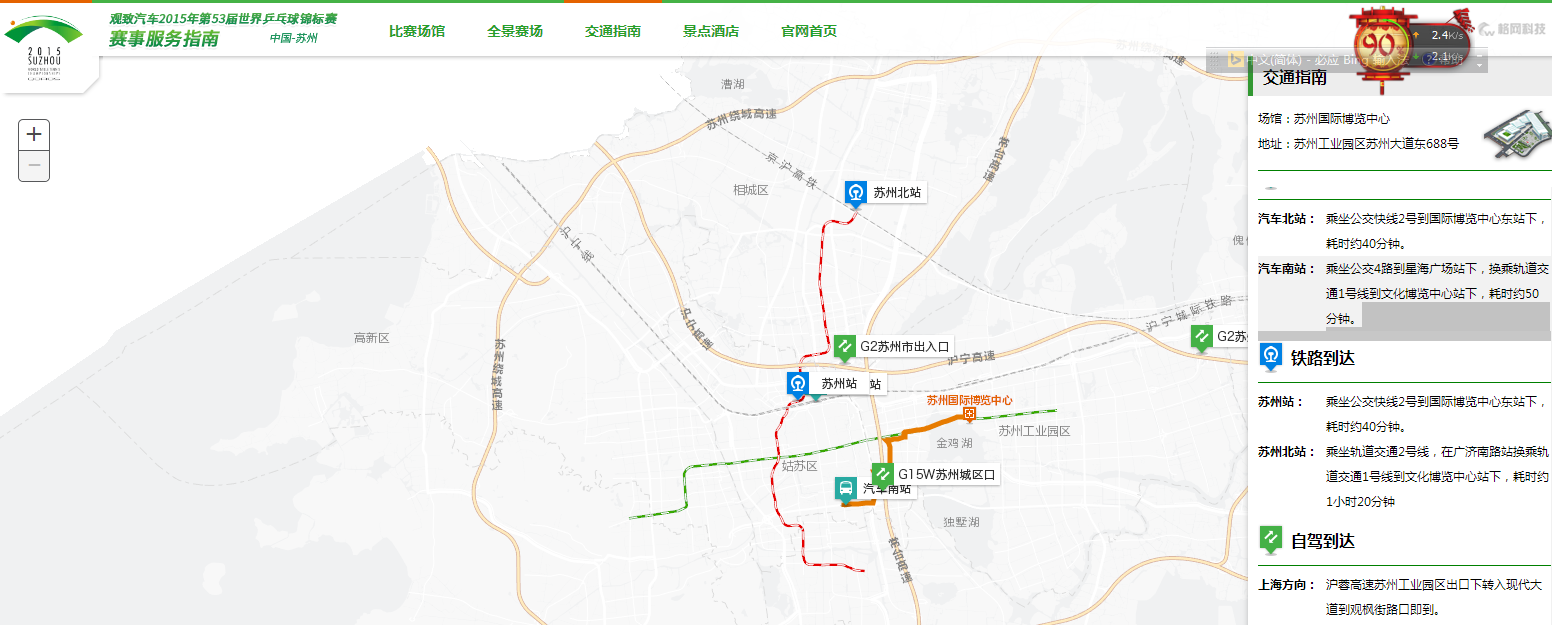Select the 交通指南 tab
Screen dimensions: 1552x625
pos(612,31)
